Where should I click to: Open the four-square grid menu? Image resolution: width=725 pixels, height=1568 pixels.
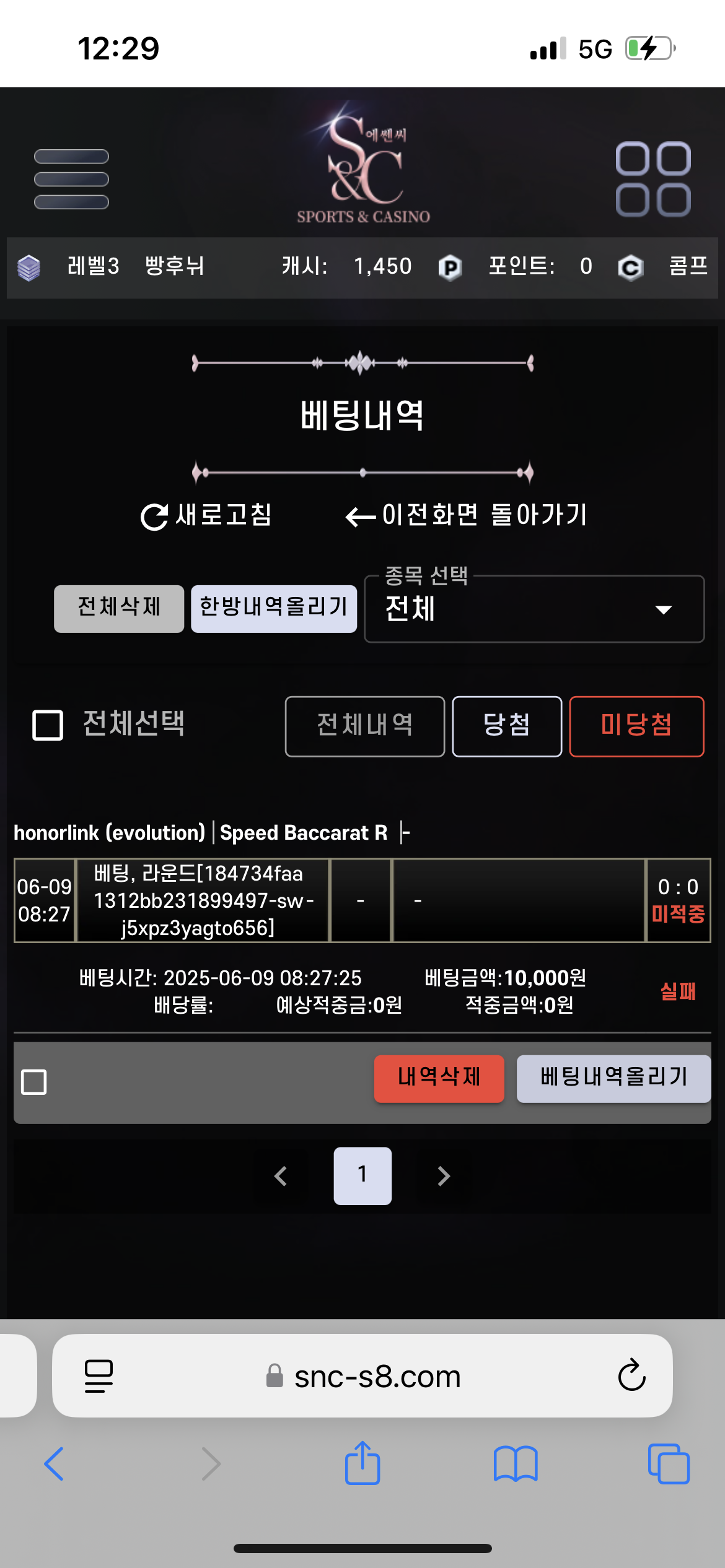(653, 180)
